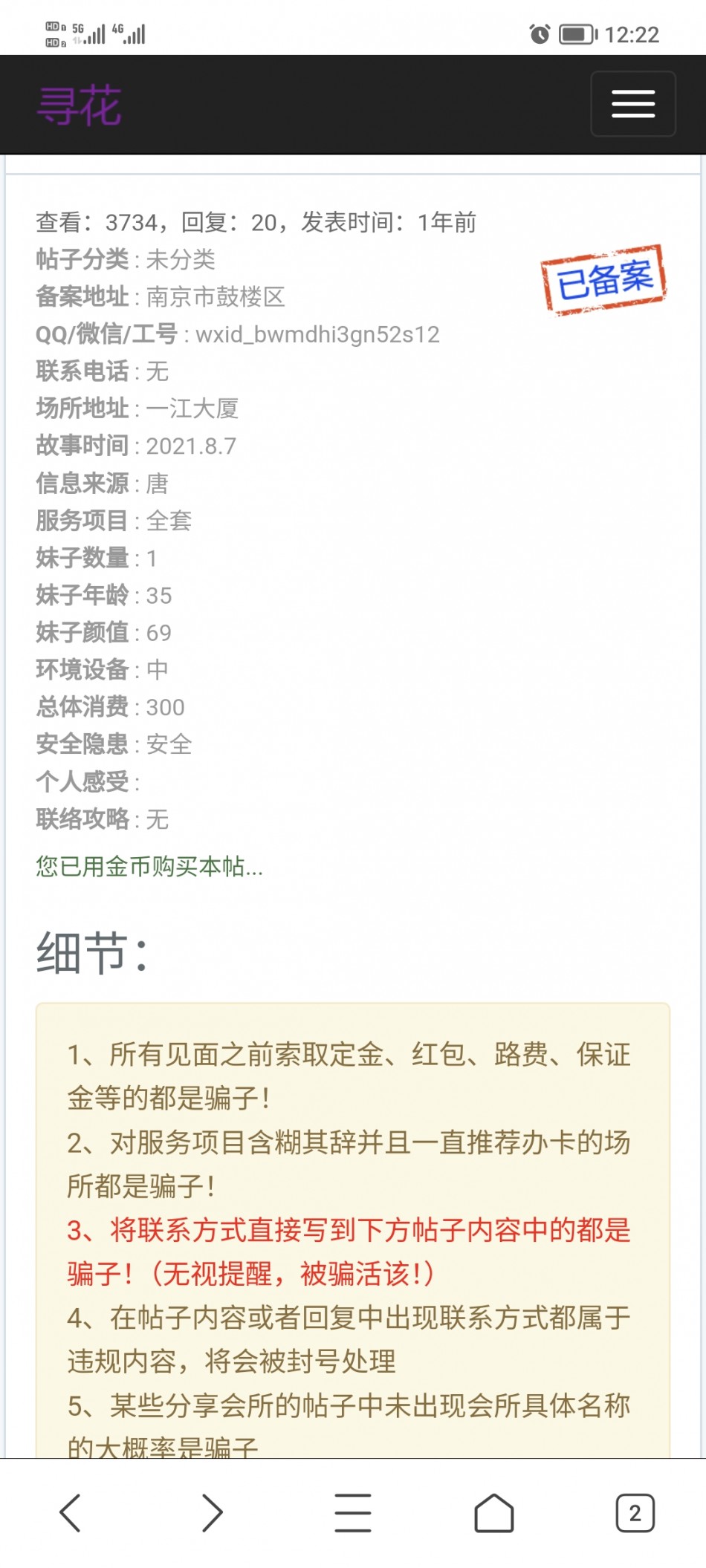Go back with browser back arrow

(71, 1513)
